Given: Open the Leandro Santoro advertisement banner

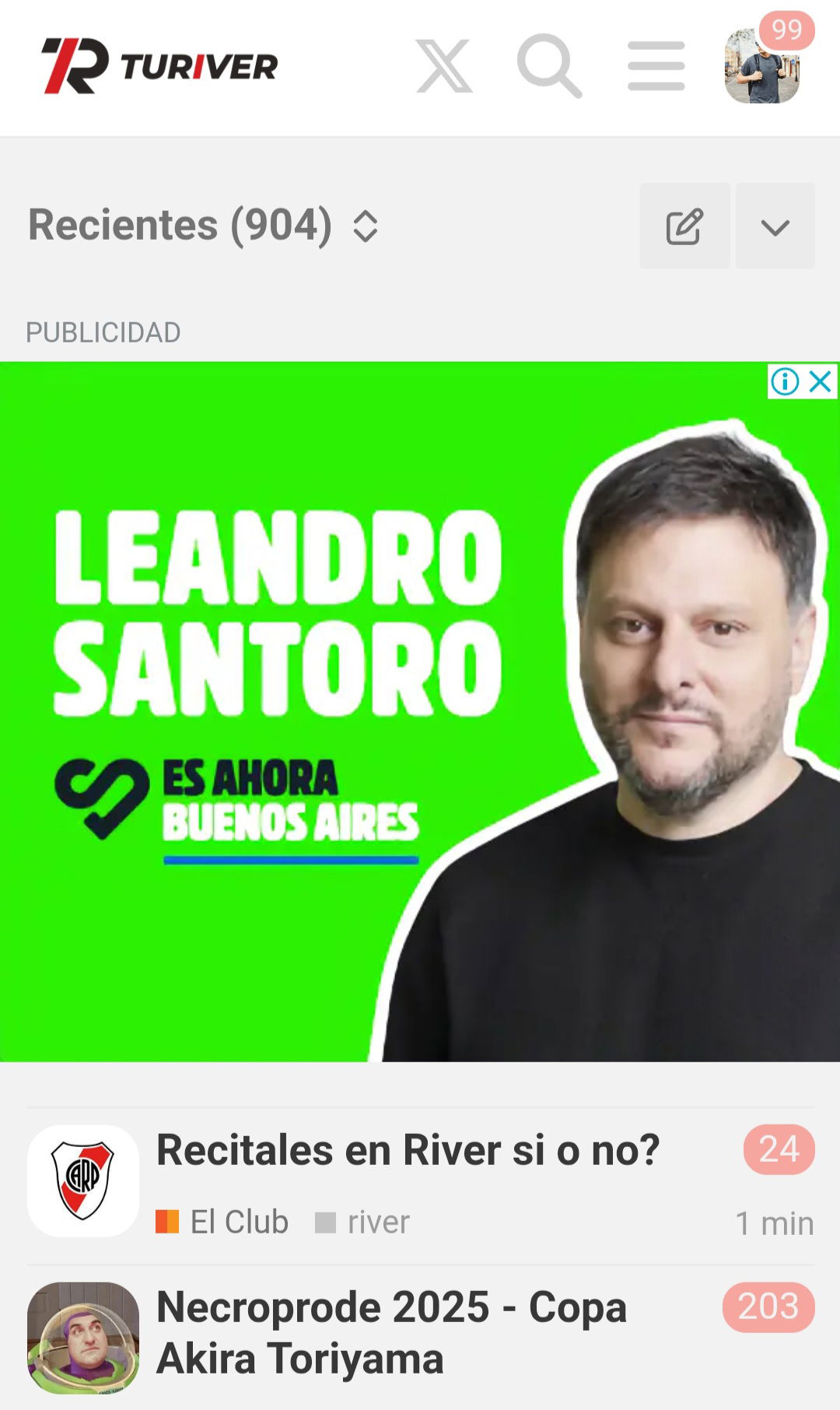Looking at the screenshot, I should (420, 711).
